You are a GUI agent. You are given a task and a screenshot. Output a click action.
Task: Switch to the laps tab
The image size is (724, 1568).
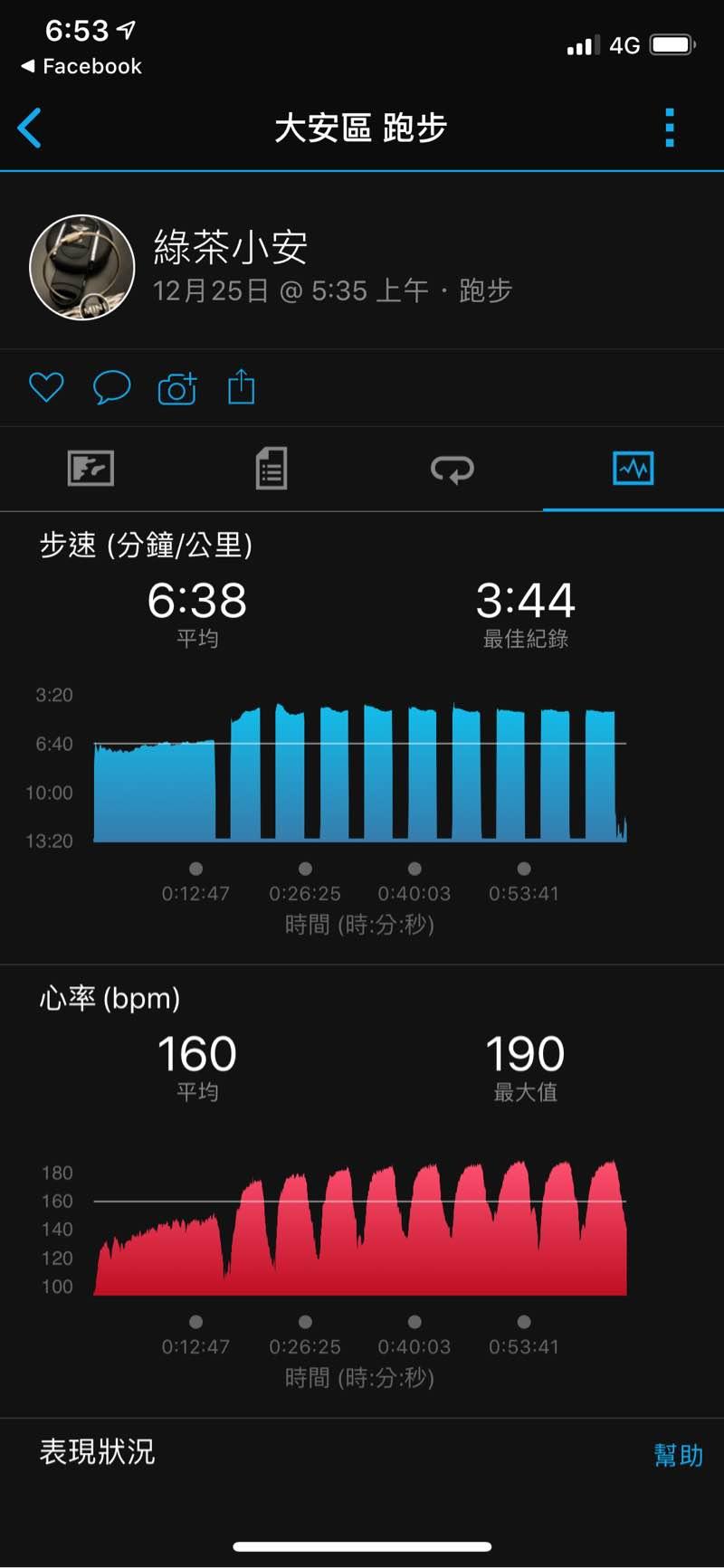coord(452,469)
